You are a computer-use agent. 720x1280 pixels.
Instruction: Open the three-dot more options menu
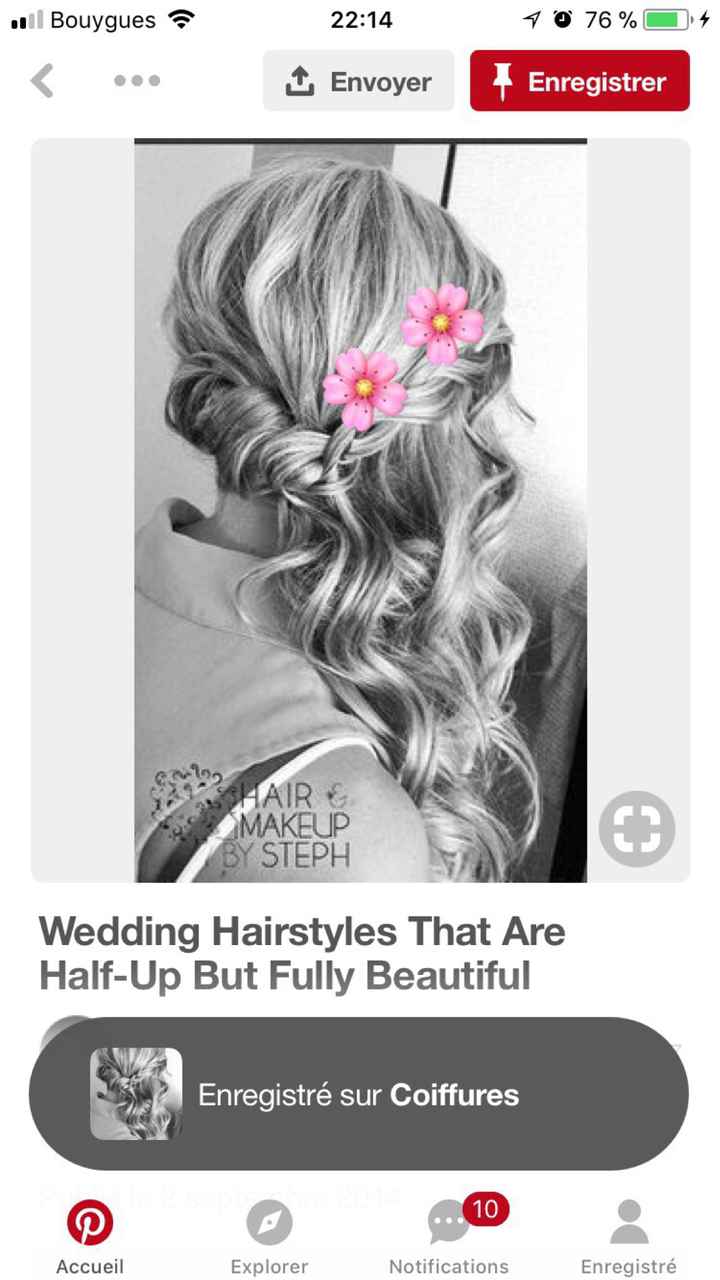click(x=137, y=81)
